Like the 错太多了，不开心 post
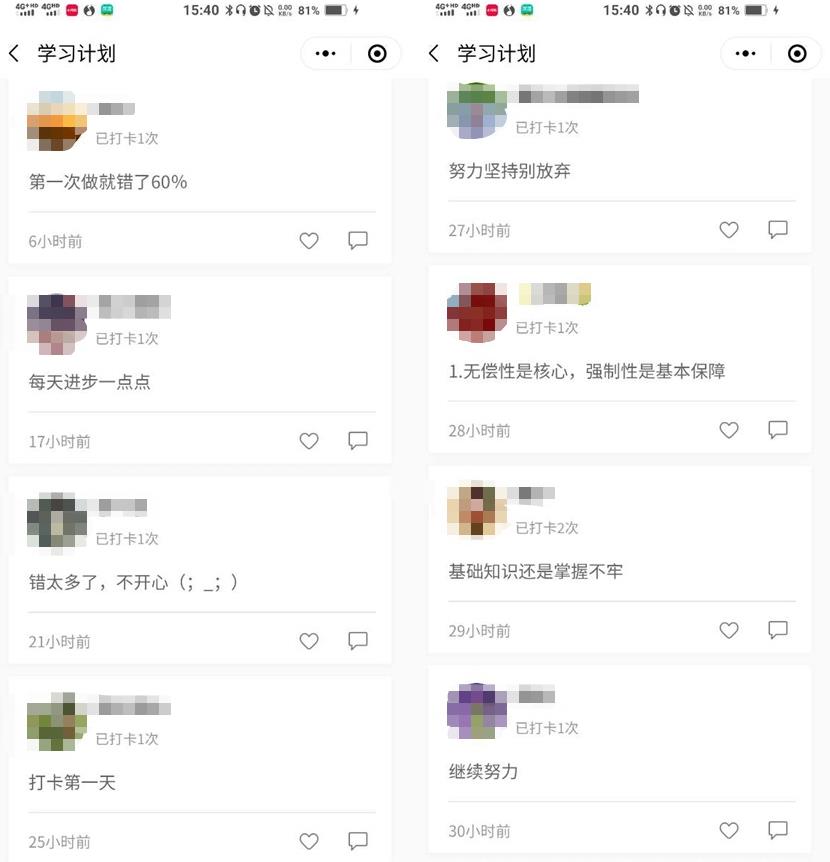The width and height of the screenshot is (830, 862). 309,641
